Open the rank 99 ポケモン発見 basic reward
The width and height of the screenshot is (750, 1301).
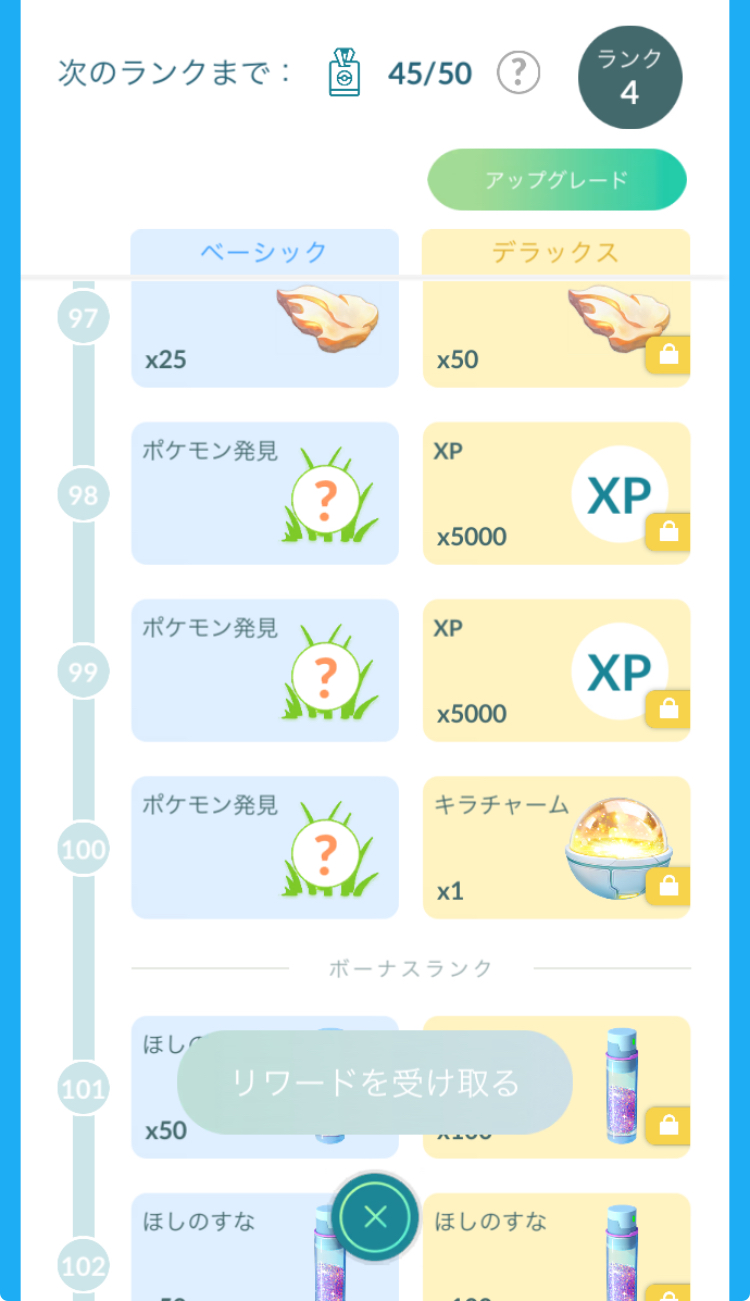pyautogui.click(x=265, y=670)
